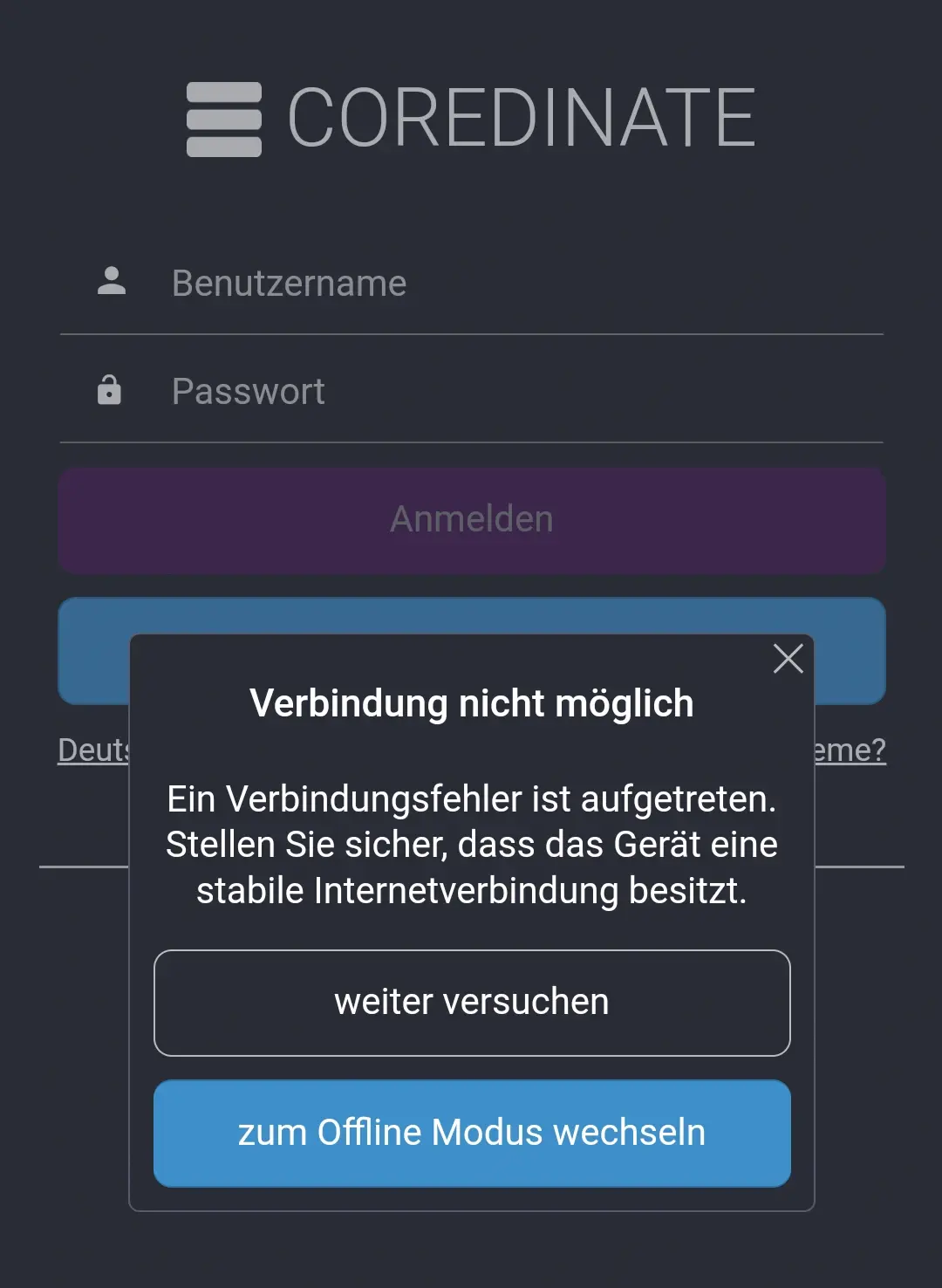This screenshot has height=1288, width=942.
Task: Dismiss the Verbindung nicht möglich popup
Action: 788,660
